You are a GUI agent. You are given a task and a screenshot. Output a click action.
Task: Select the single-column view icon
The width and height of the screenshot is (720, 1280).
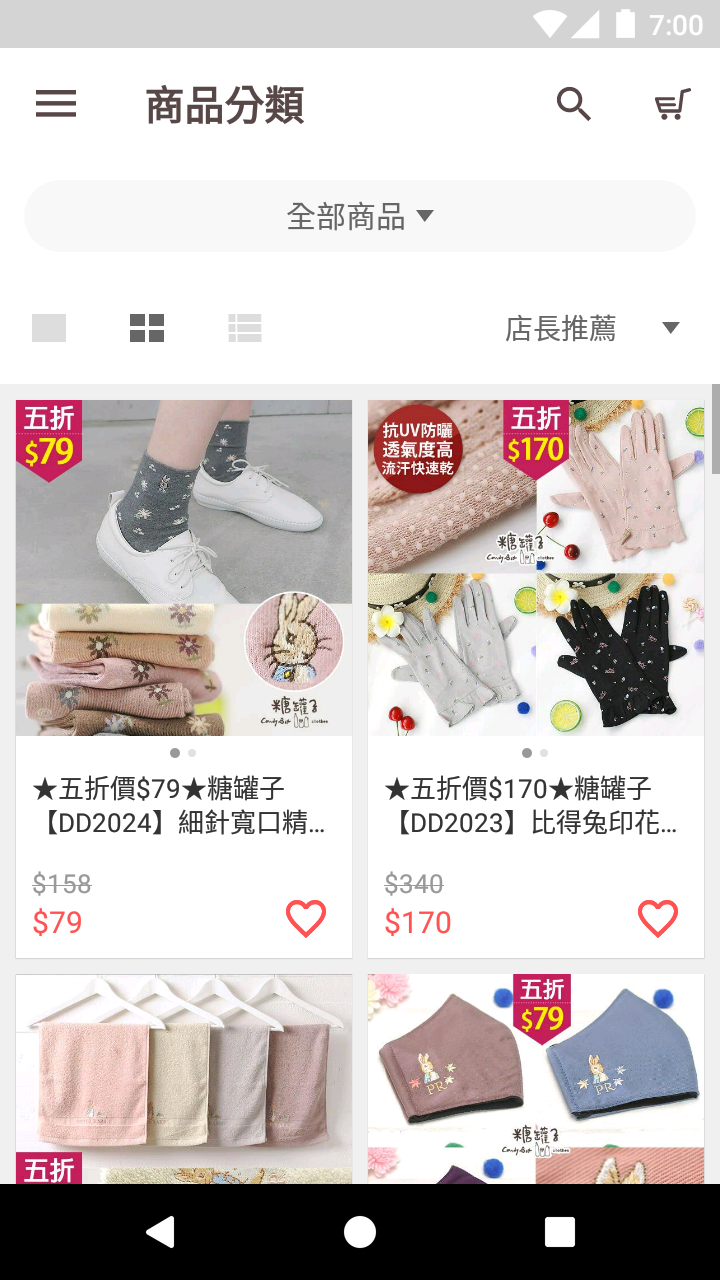click(48, 327)
